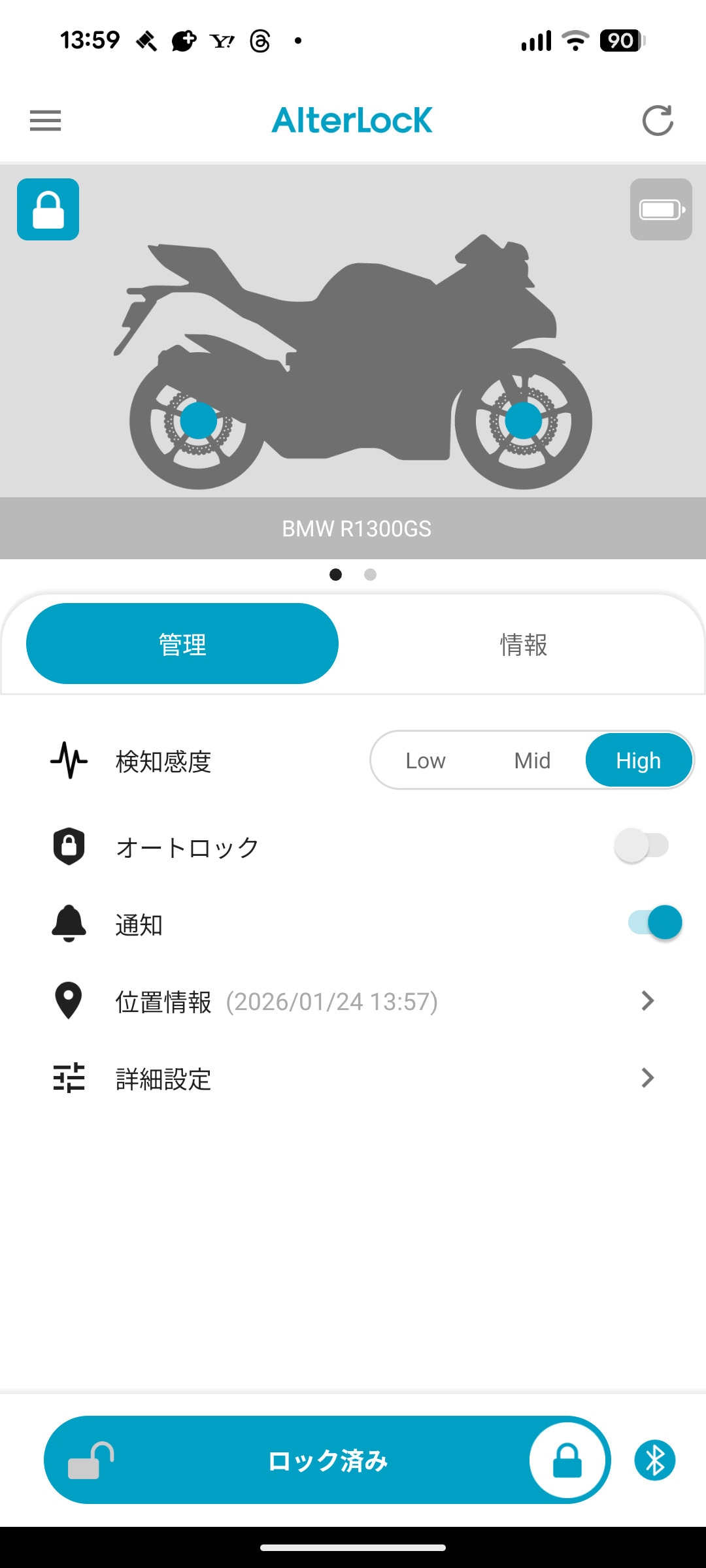Refresh the device status
The width and height of the screenshot is (706, 1568).
pyautogui.click(x=657, y=121)
